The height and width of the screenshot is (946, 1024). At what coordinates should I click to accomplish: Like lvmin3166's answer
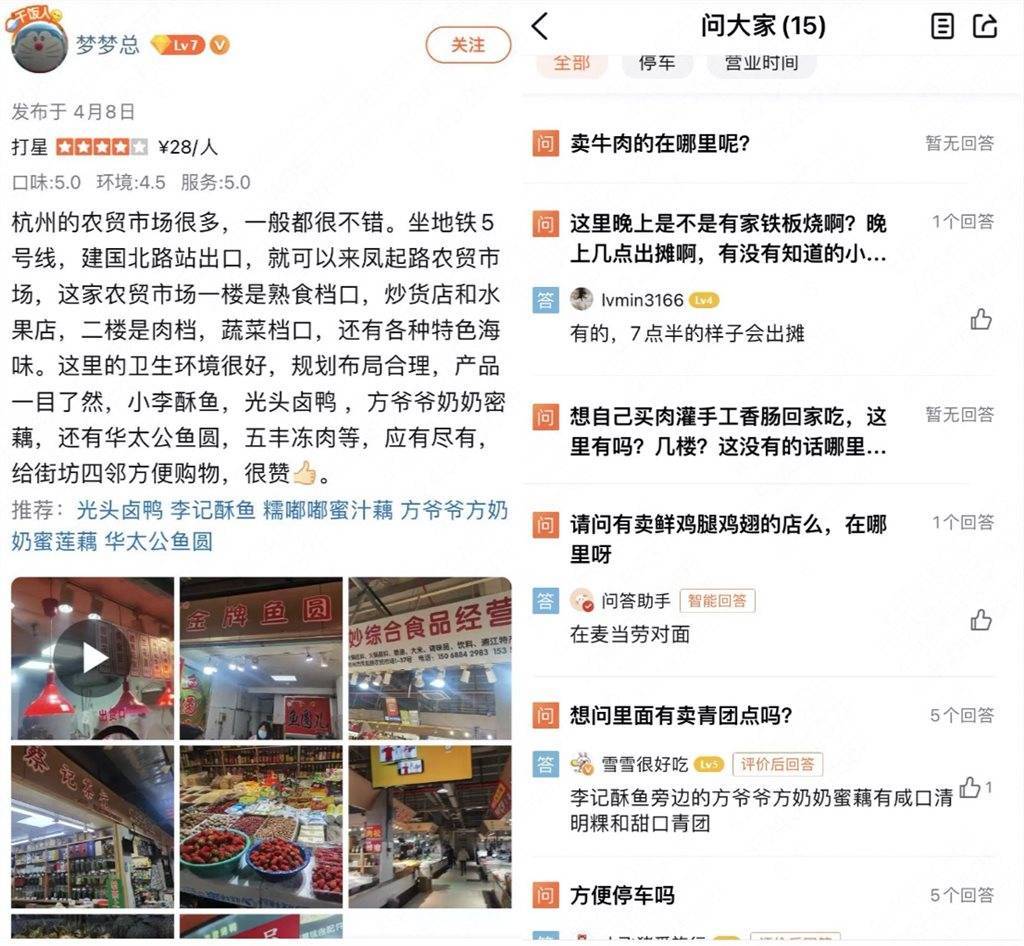(981, 319)
